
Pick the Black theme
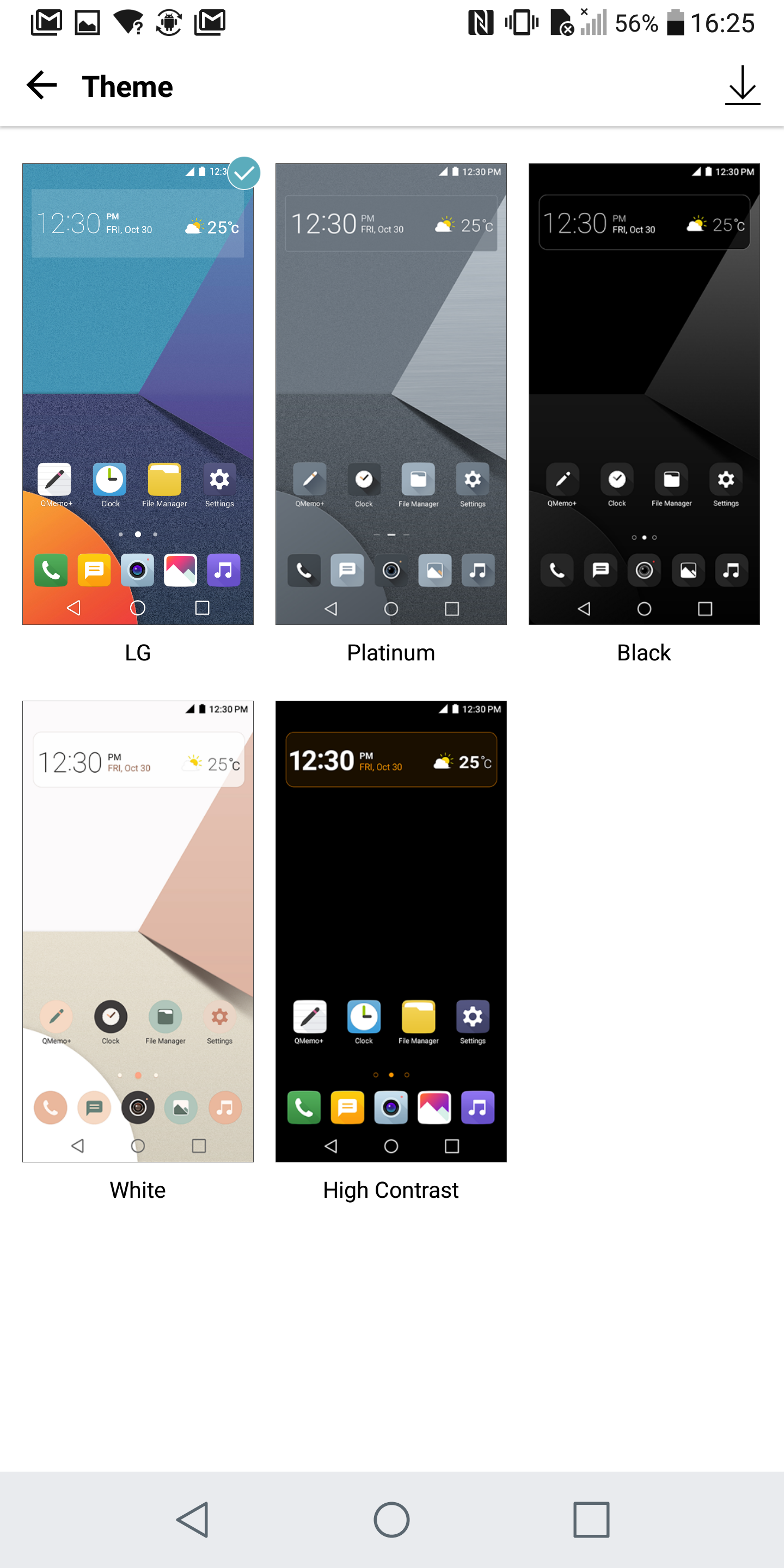click(644, 394)
